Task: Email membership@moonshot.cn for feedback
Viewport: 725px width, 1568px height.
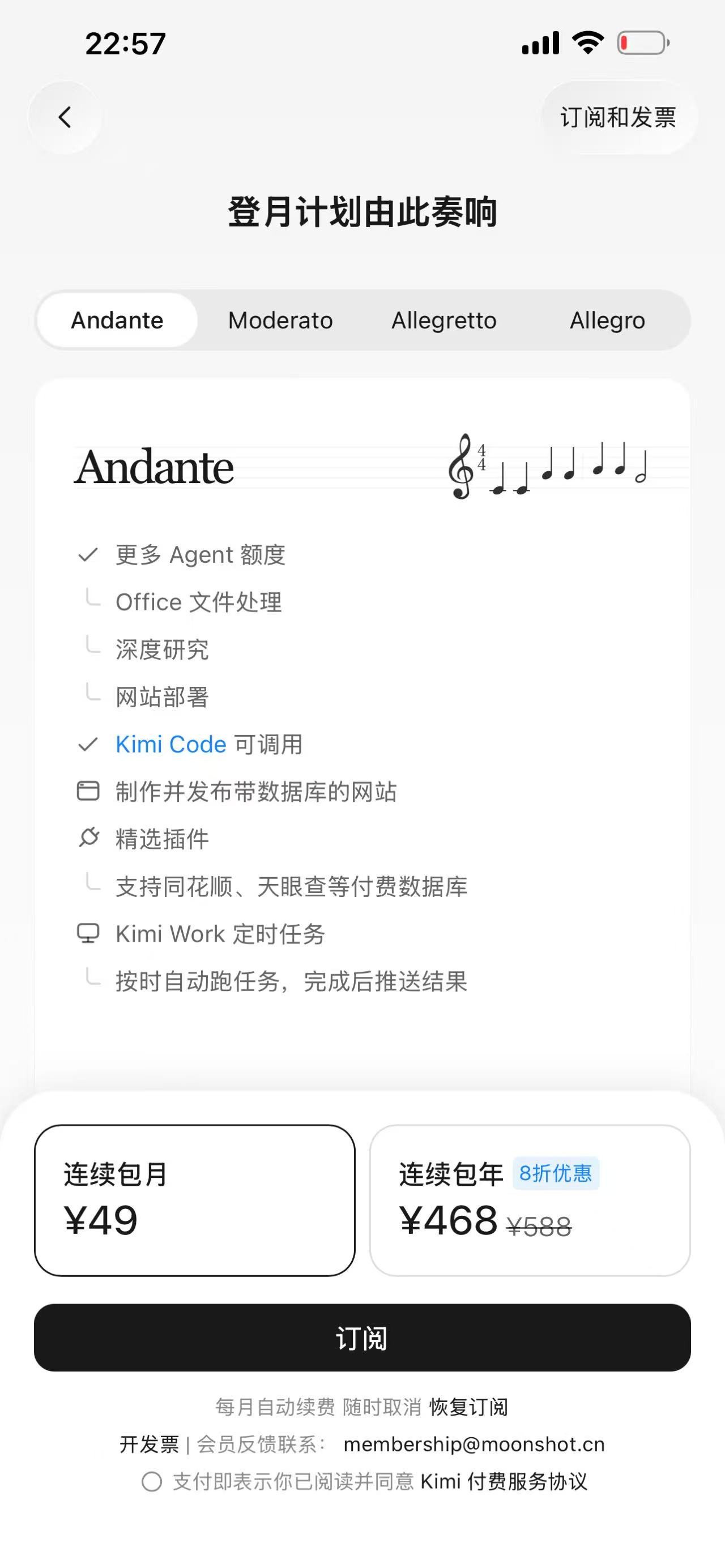Action: 474,1444
